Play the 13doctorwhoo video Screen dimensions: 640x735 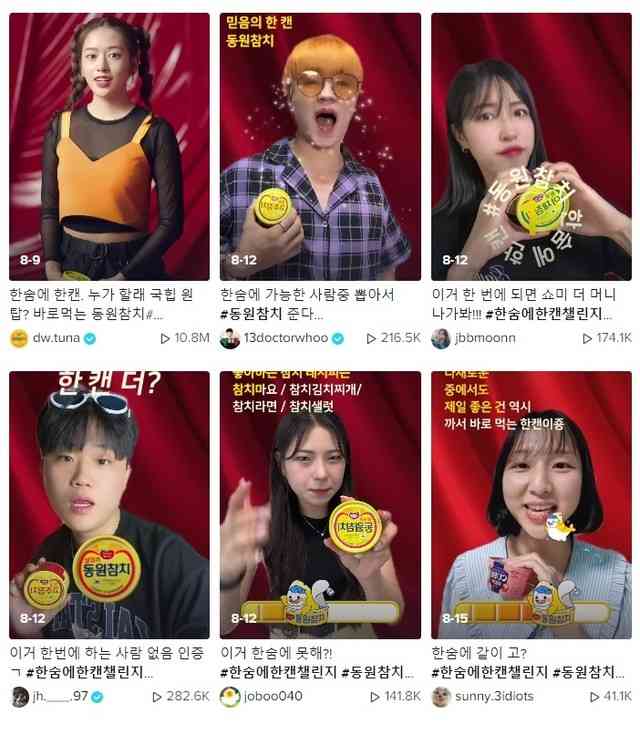coord(320,146)
